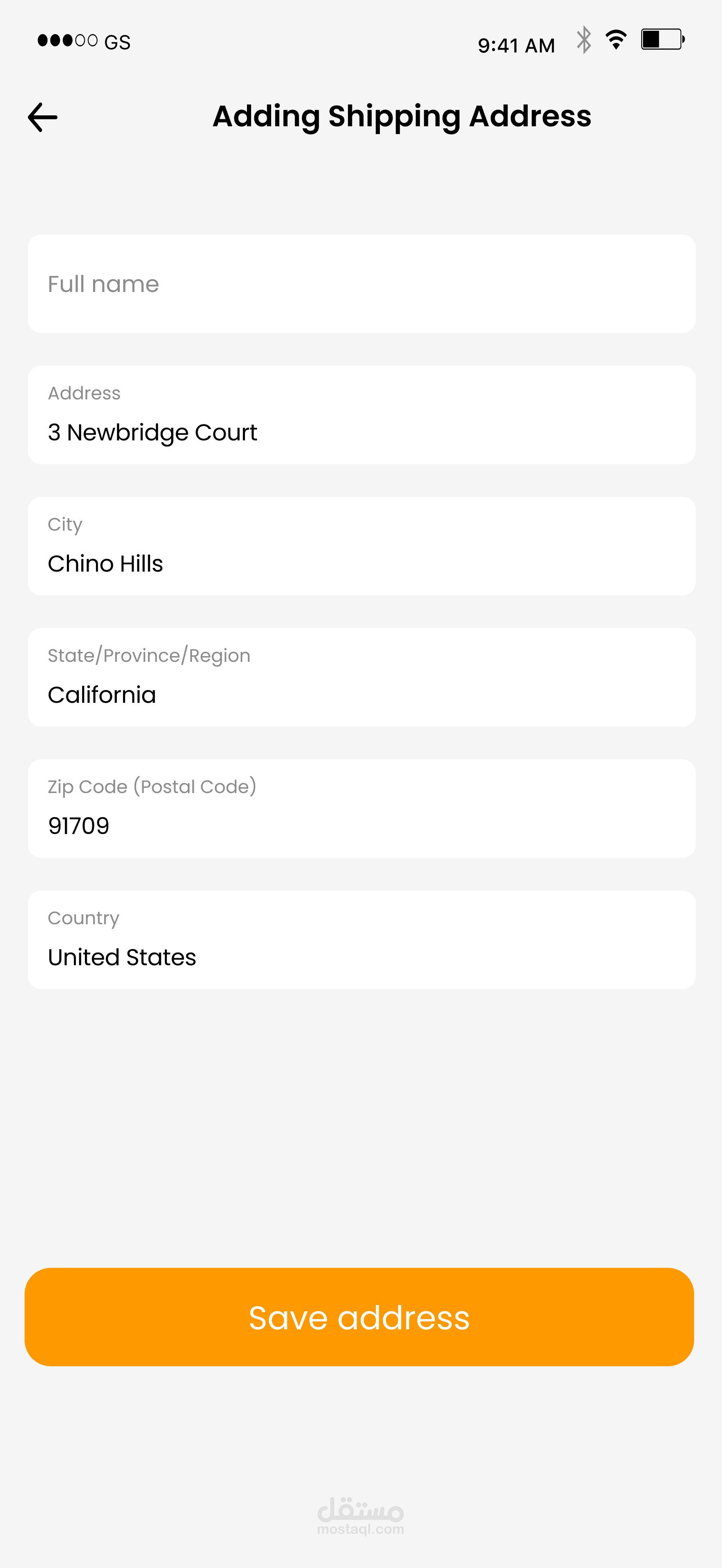Focus the State/Province/Region field

click(361, 677)
